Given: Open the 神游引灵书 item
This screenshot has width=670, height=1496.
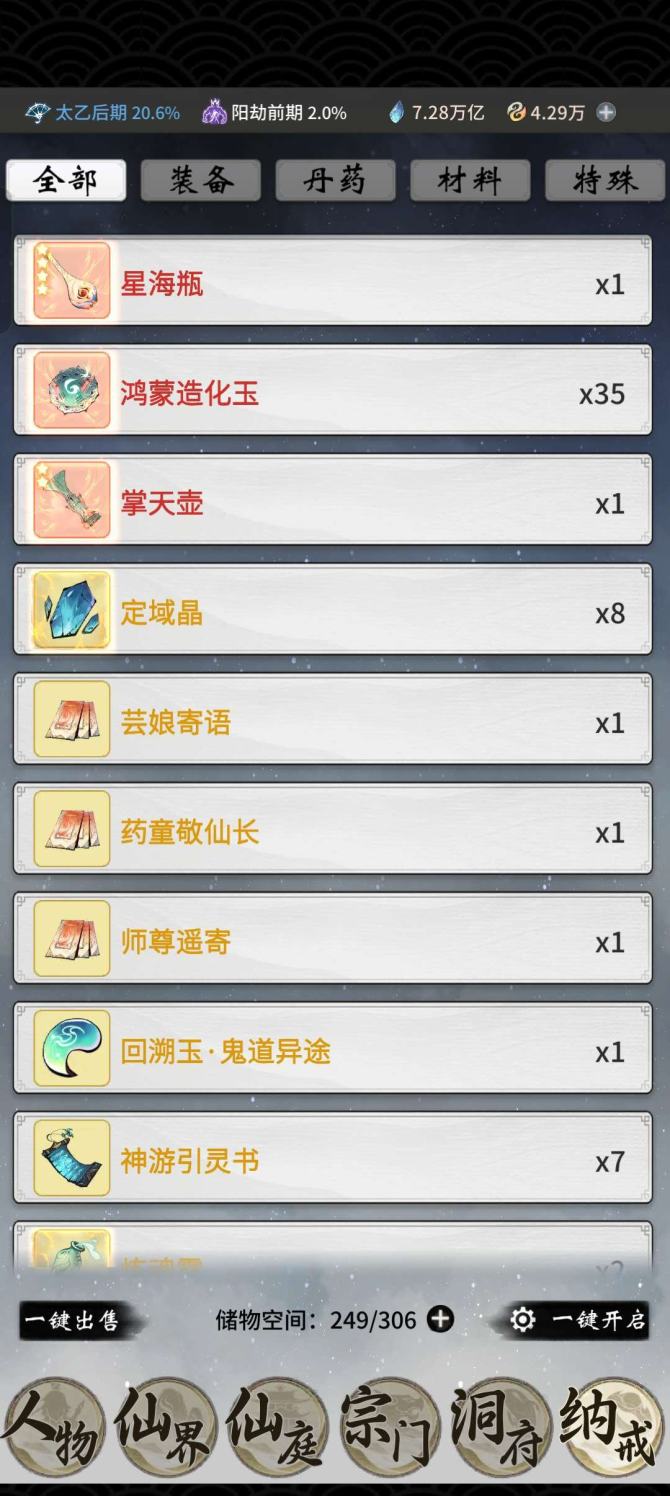Looking at the screenshot, I should (332, 1161).
